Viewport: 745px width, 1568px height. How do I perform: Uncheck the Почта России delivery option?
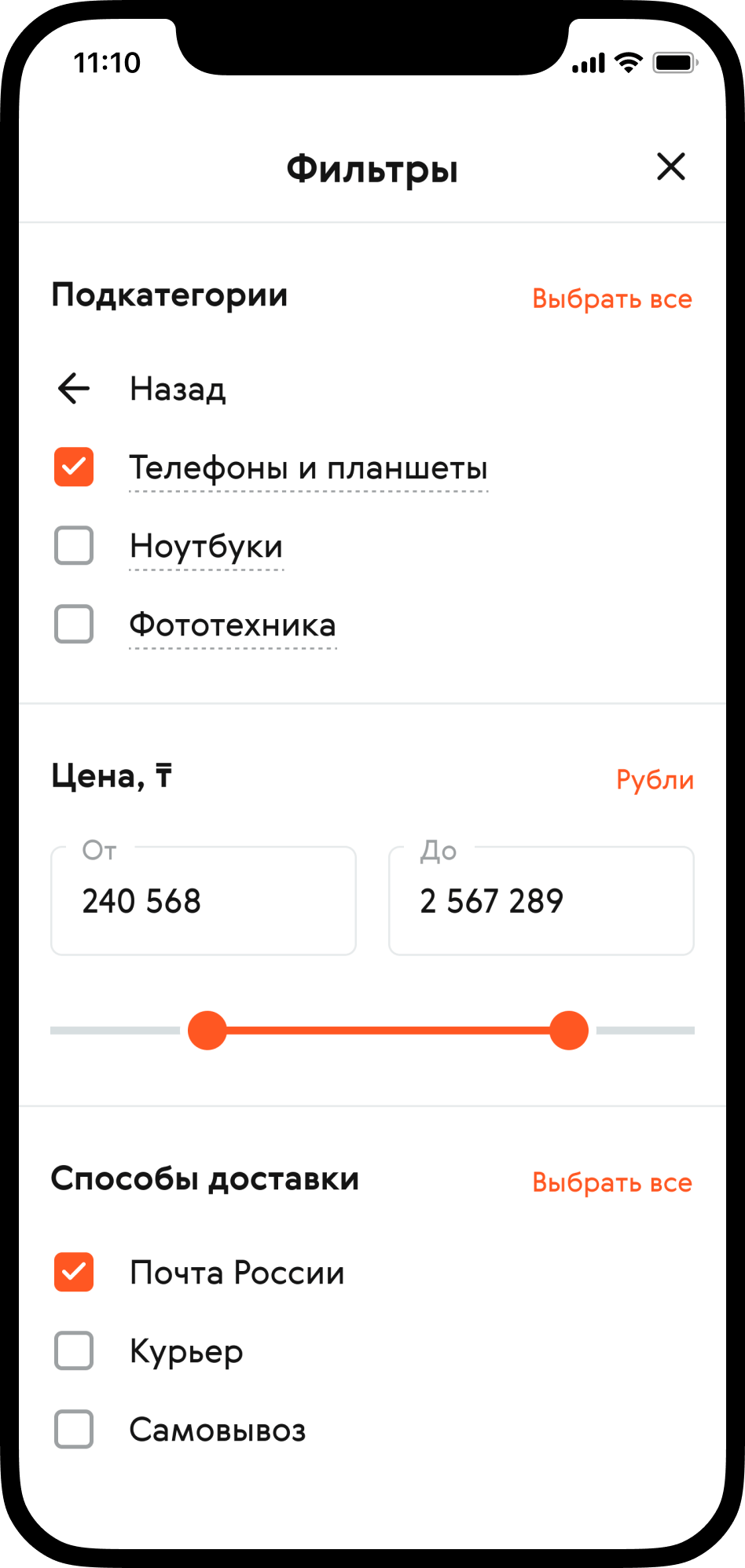(x=74, y=1273)
